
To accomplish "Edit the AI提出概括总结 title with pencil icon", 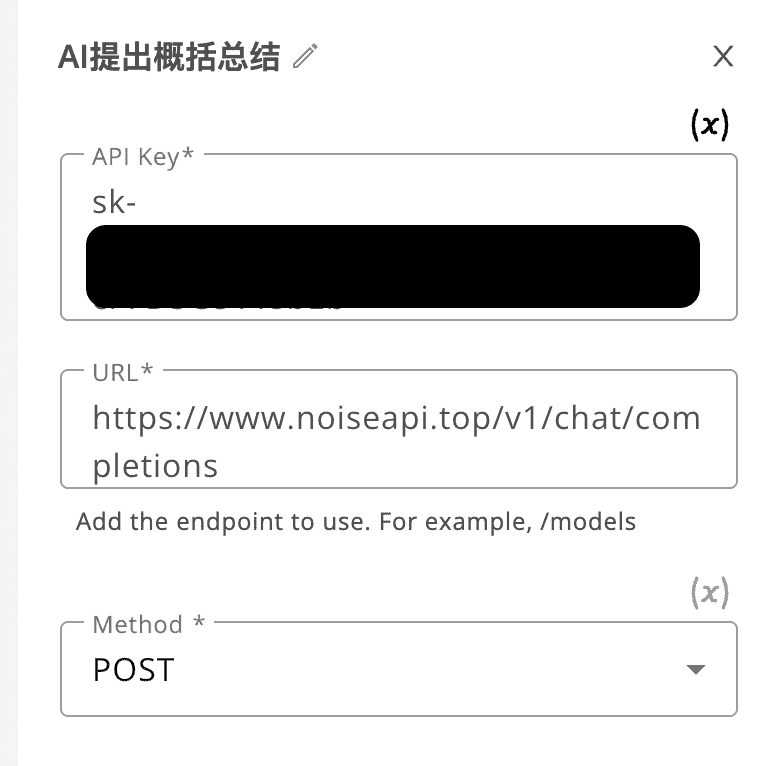I will tap(306, 57).
